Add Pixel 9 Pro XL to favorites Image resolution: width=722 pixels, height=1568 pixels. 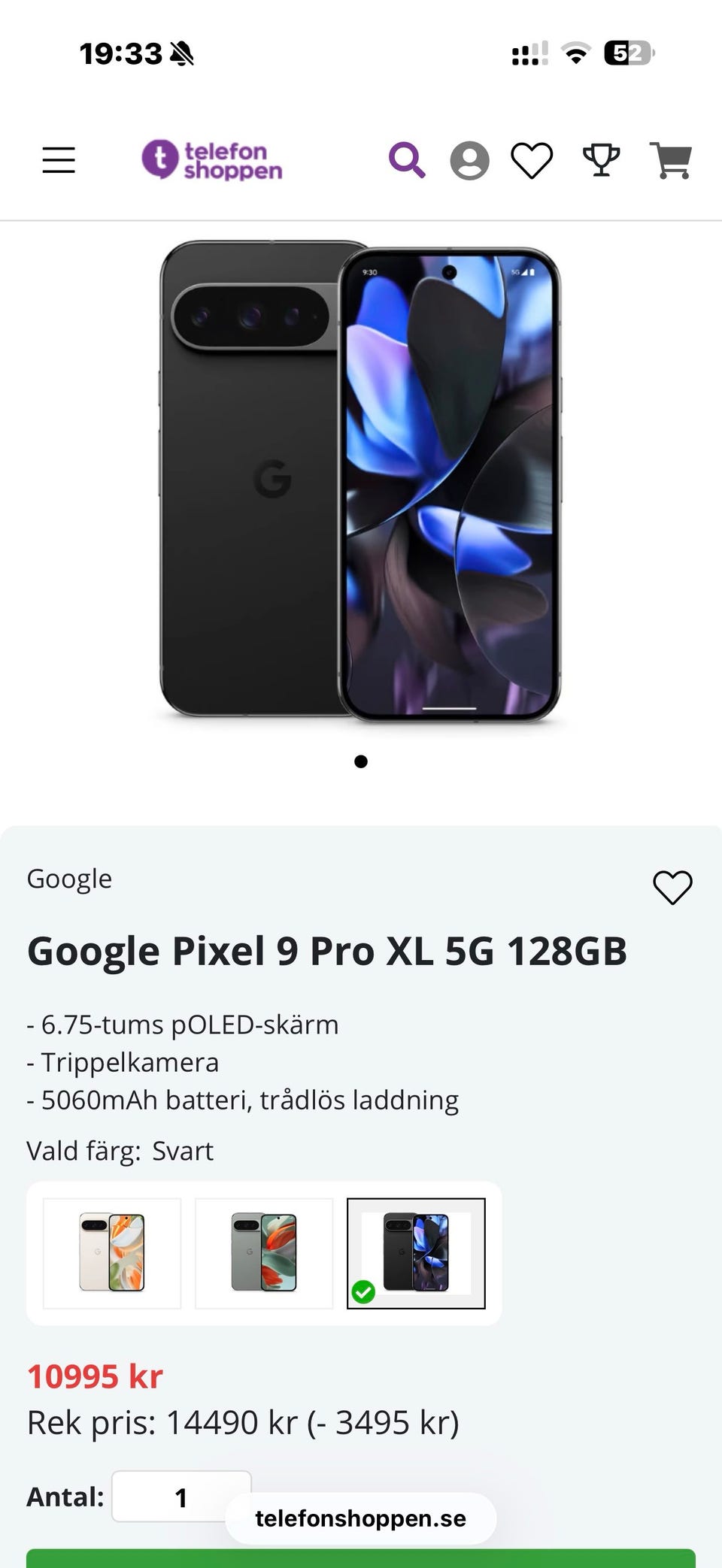pyautogui.click(x=672, y=888)
